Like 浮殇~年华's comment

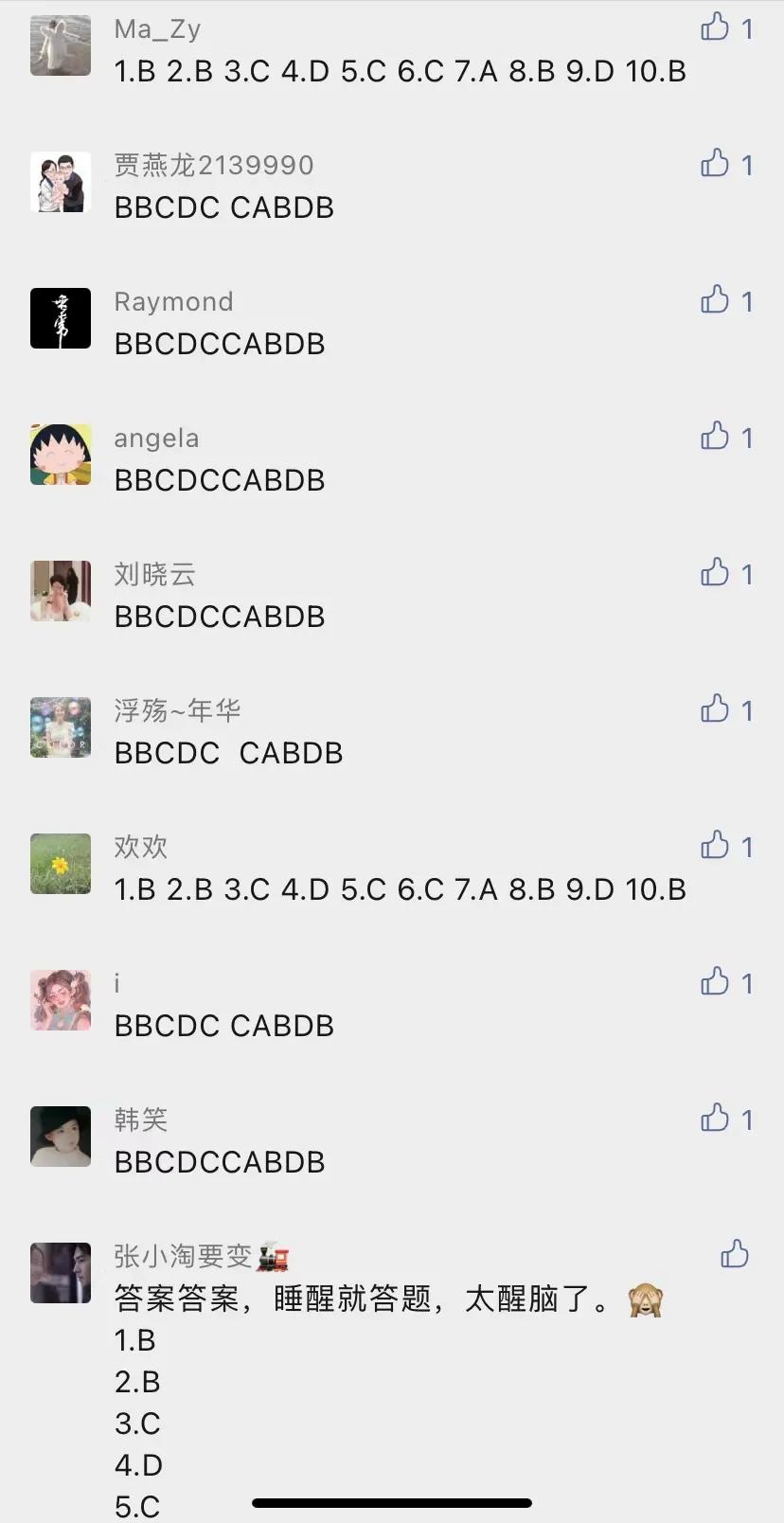coord(716,709)
